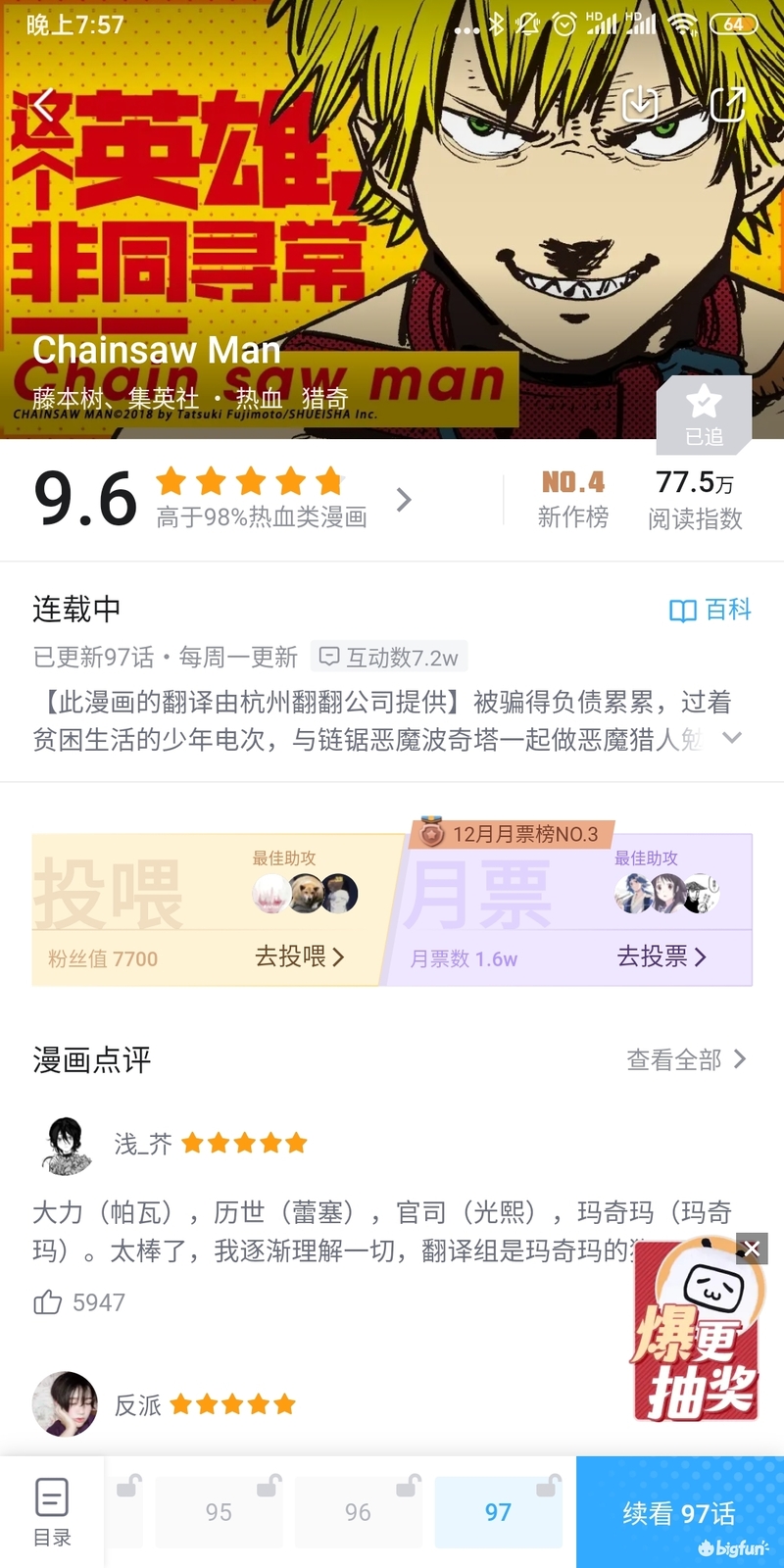Select the chapter 95 tab

[x=218, y=1511]
